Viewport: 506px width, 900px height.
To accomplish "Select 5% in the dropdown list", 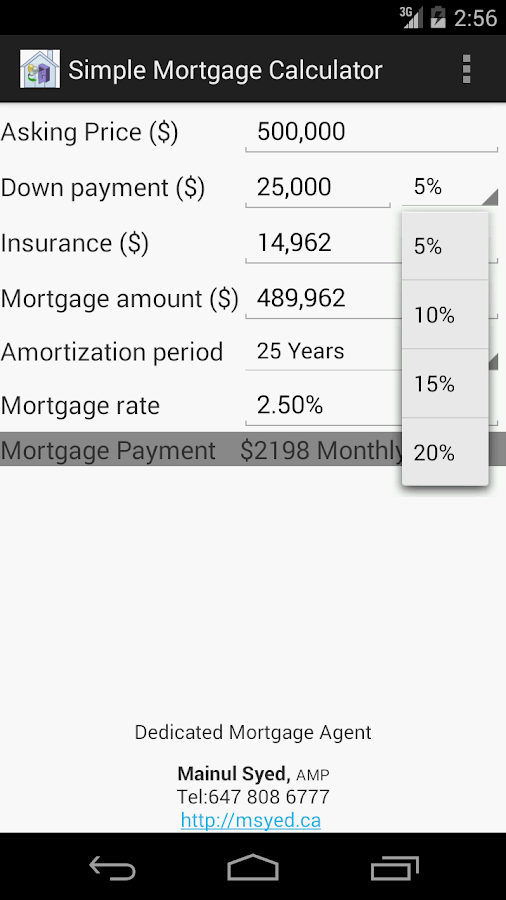I will (445, 246).
